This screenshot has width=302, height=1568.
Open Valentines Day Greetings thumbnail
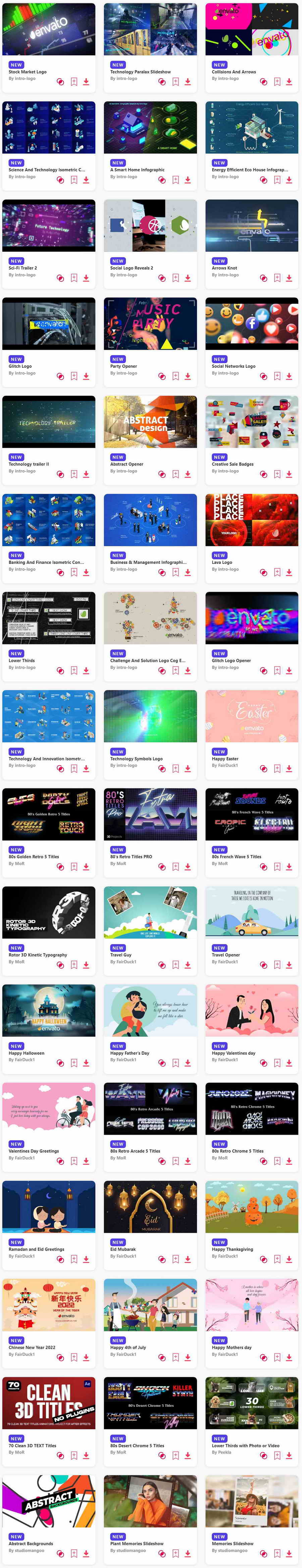(x=49, y=1109)
